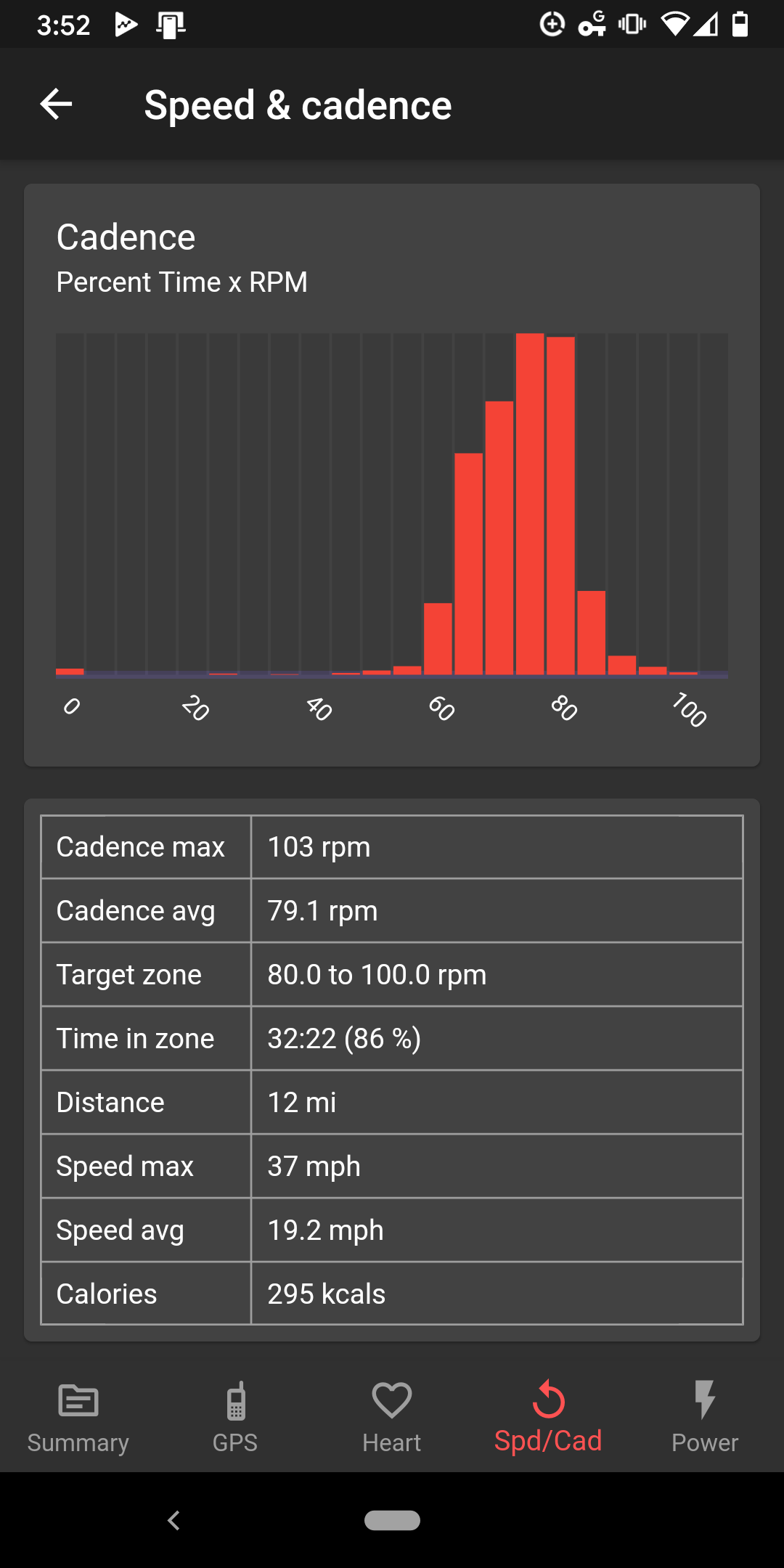Tap the system back button
Screen dimensions: 784x1568
pos(173,1520)
